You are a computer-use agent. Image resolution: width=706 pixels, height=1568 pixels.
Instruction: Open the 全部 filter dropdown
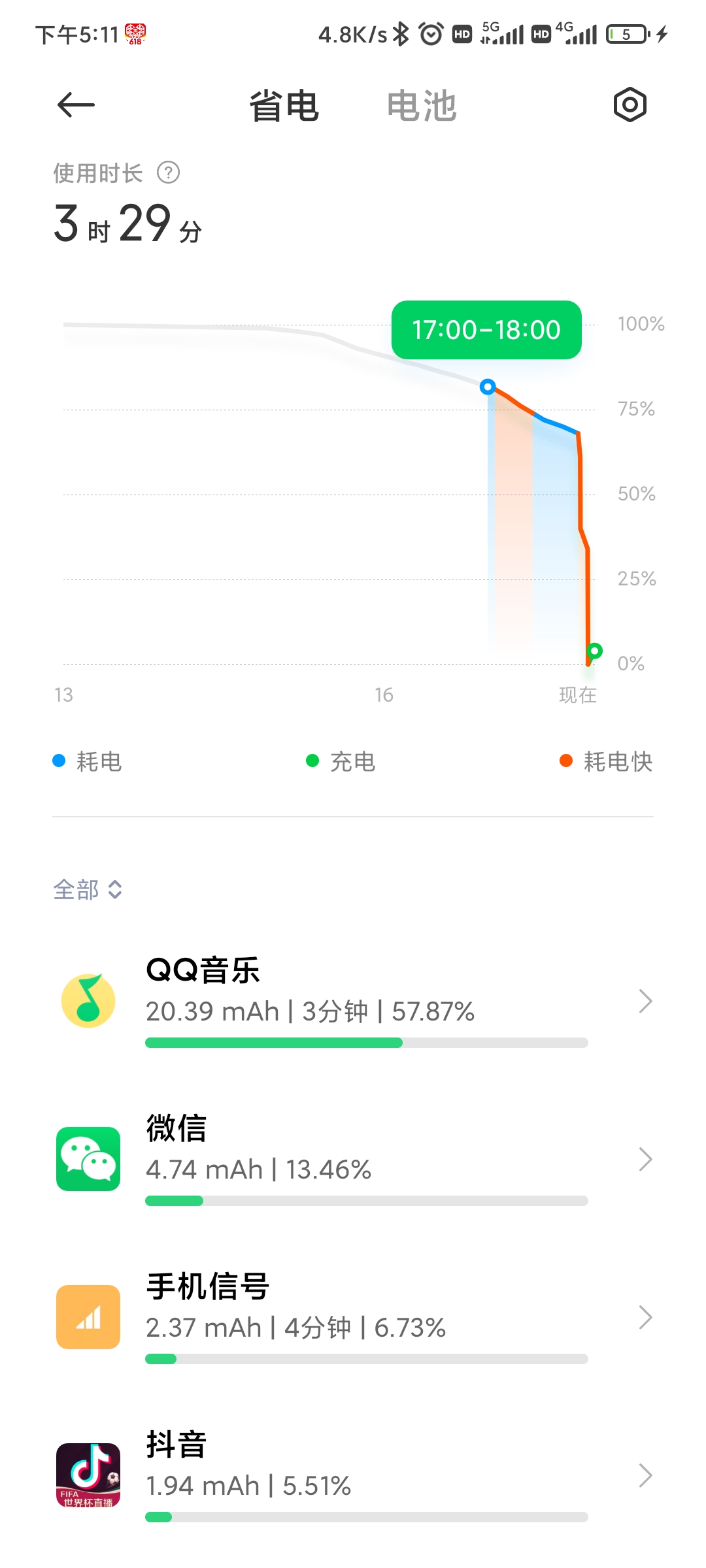[x=88, y=889]
